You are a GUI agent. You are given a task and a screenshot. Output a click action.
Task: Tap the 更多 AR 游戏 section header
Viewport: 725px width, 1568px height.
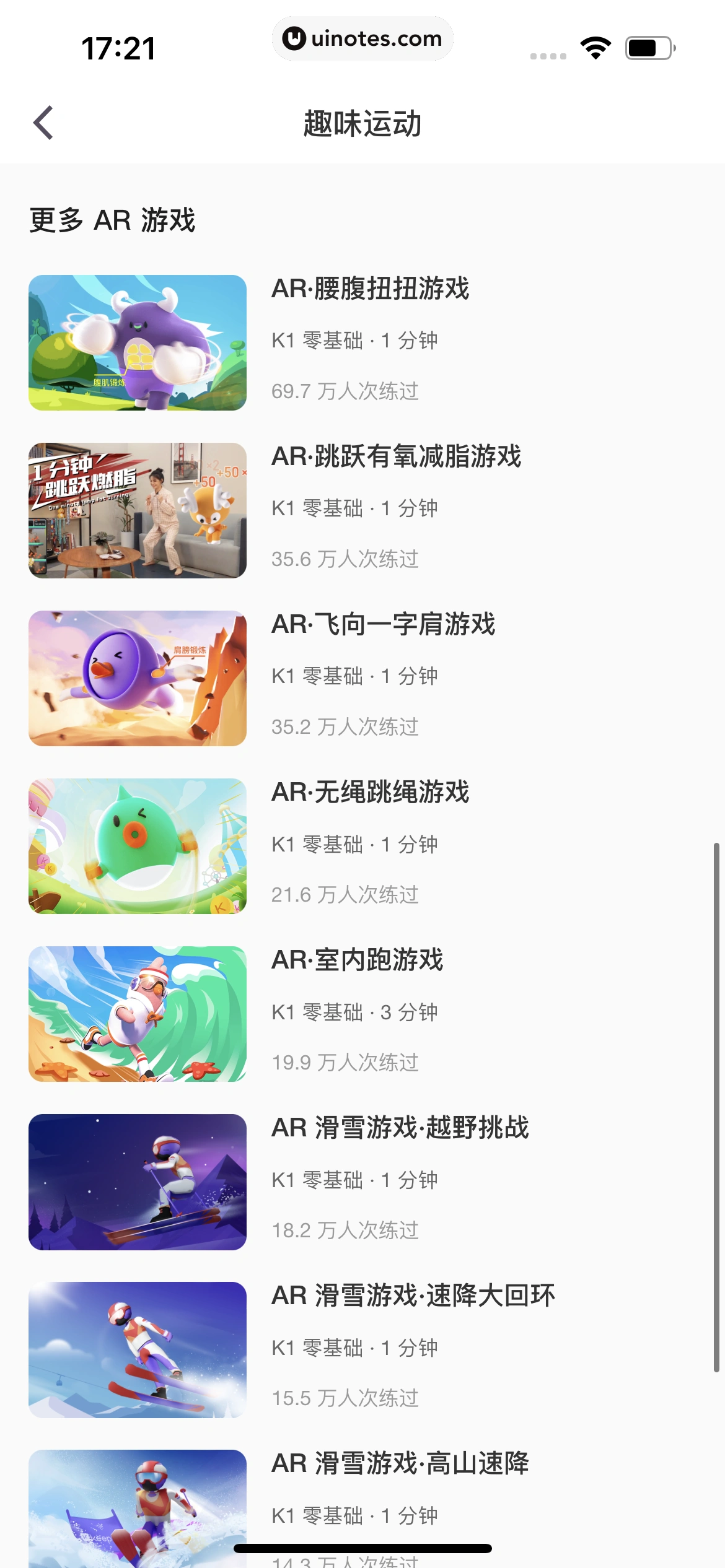[112, 220]
